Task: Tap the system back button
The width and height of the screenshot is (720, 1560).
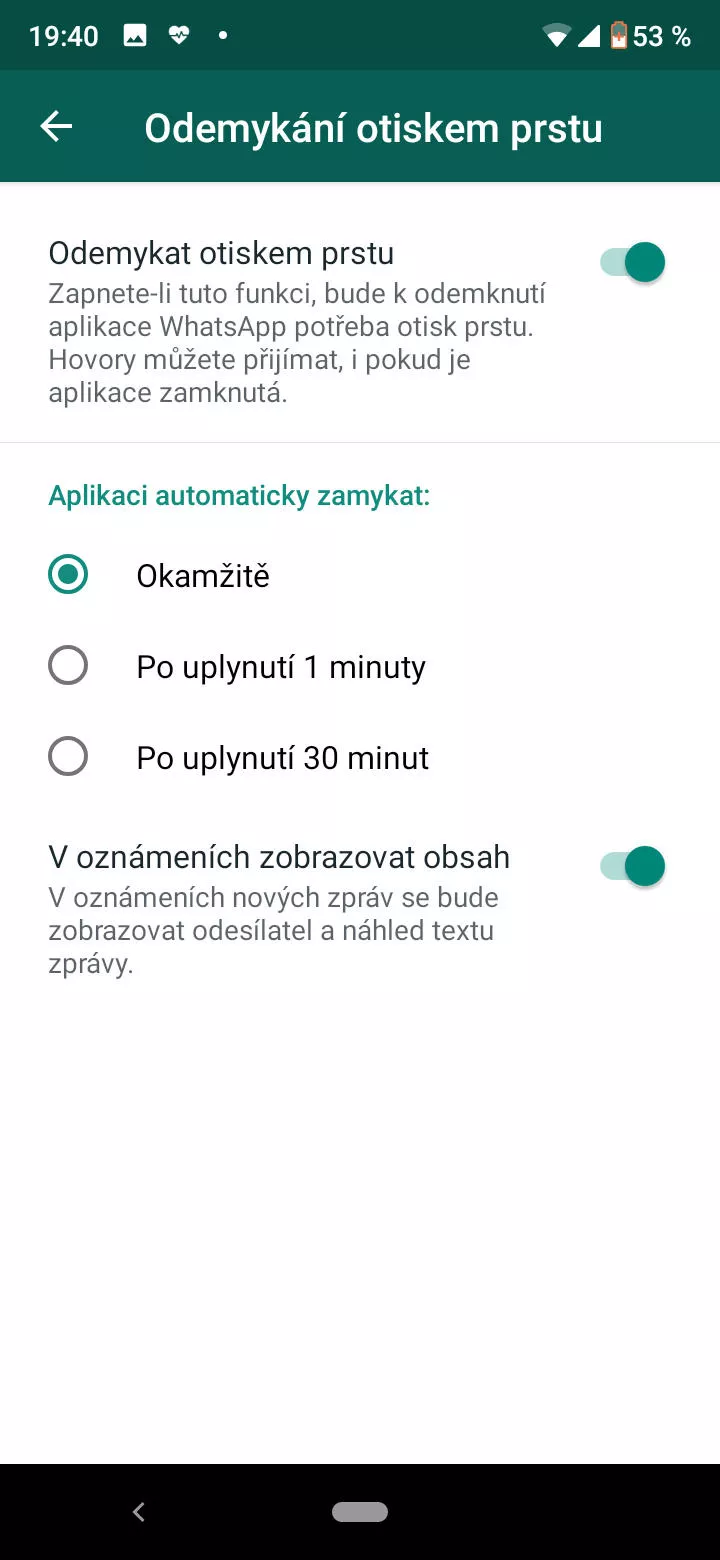Action: pyautogui.click(x=139, y=1512)
